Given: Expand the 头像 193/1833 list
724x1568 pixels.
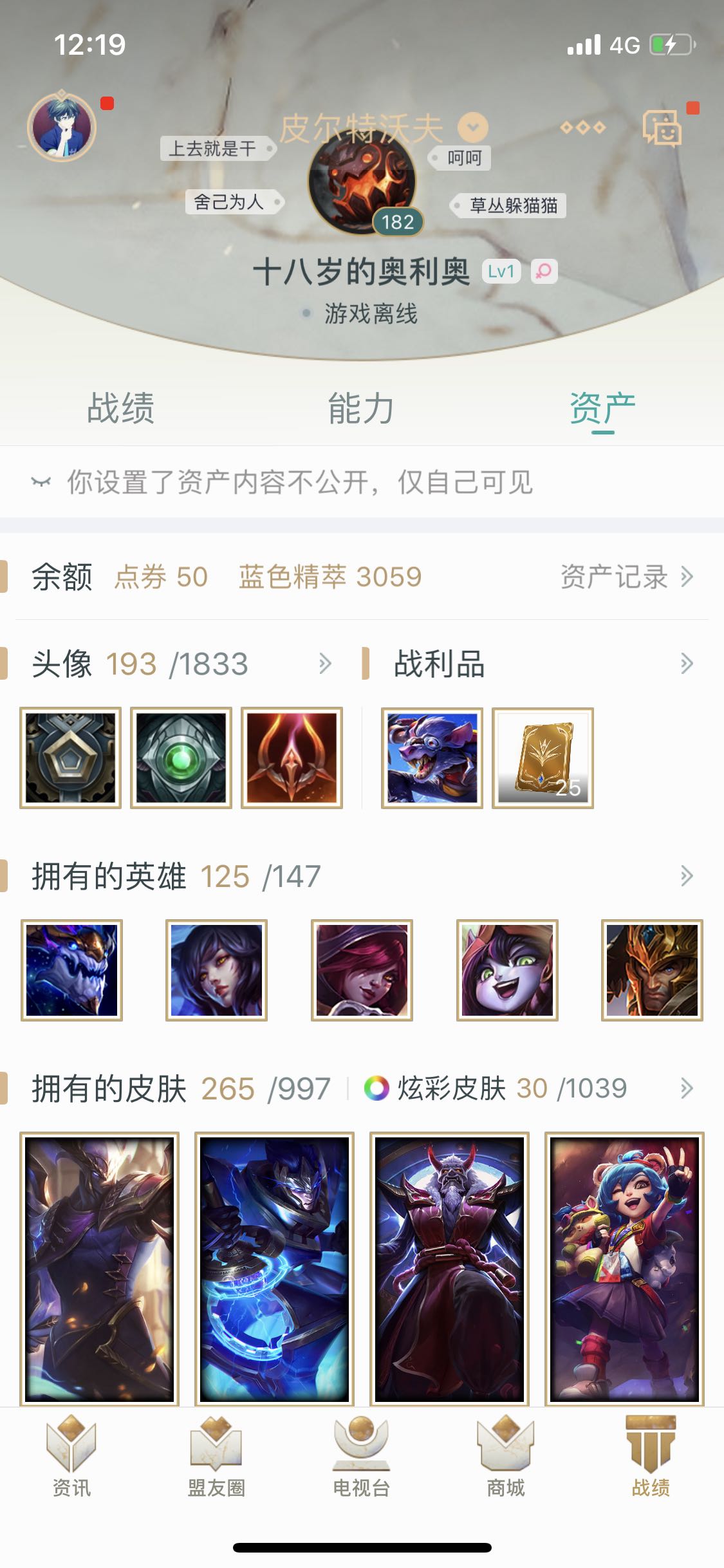Looking at the screenshot, I should (x=325, y=664).
